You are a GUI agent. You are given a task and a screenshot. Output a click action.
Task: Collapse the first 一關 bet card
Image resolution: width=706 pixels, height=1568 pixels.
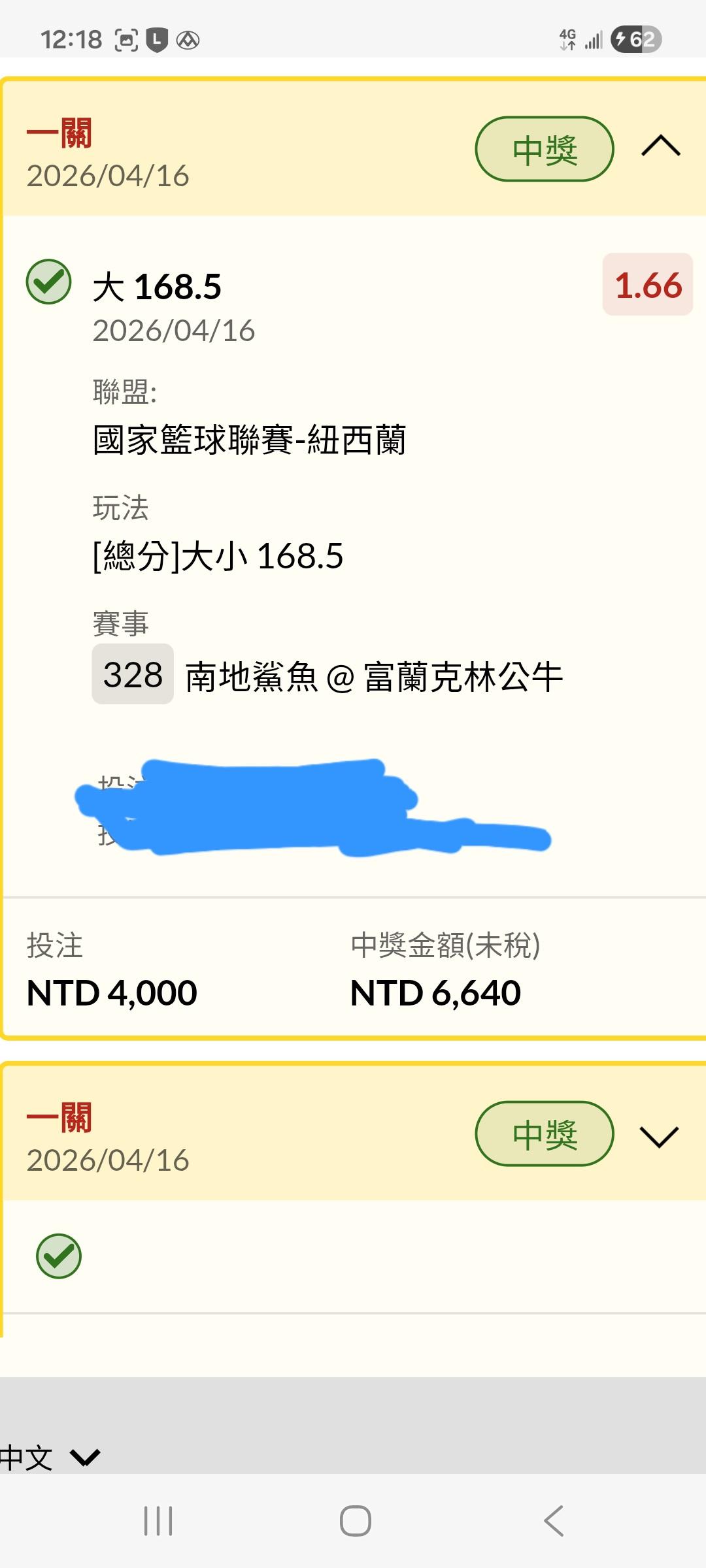pyautogui.click(x=661, y=146)
